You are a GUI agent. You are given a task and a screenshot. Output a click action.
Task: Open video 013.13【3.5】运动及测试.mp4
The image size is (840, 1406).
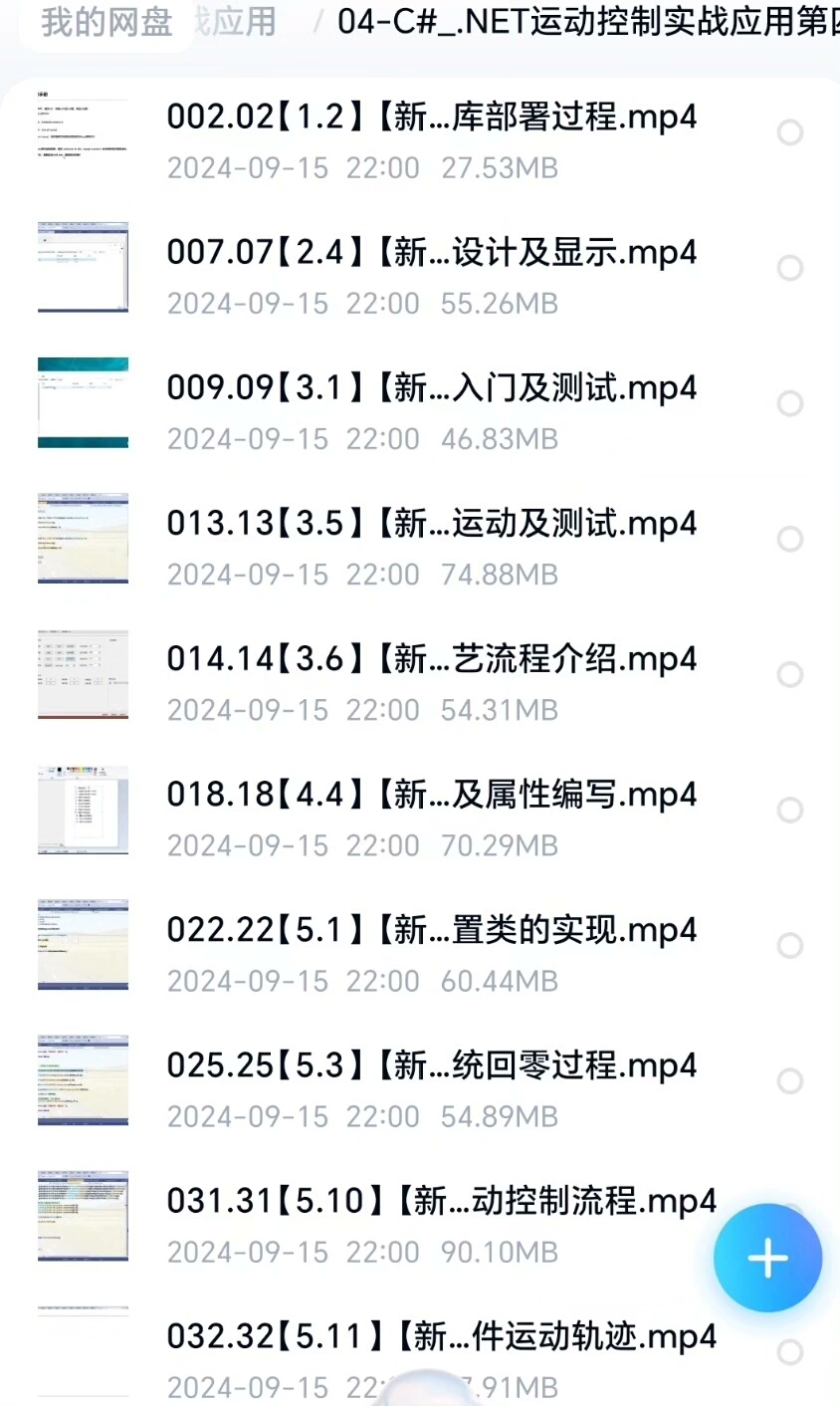(431, 524)
